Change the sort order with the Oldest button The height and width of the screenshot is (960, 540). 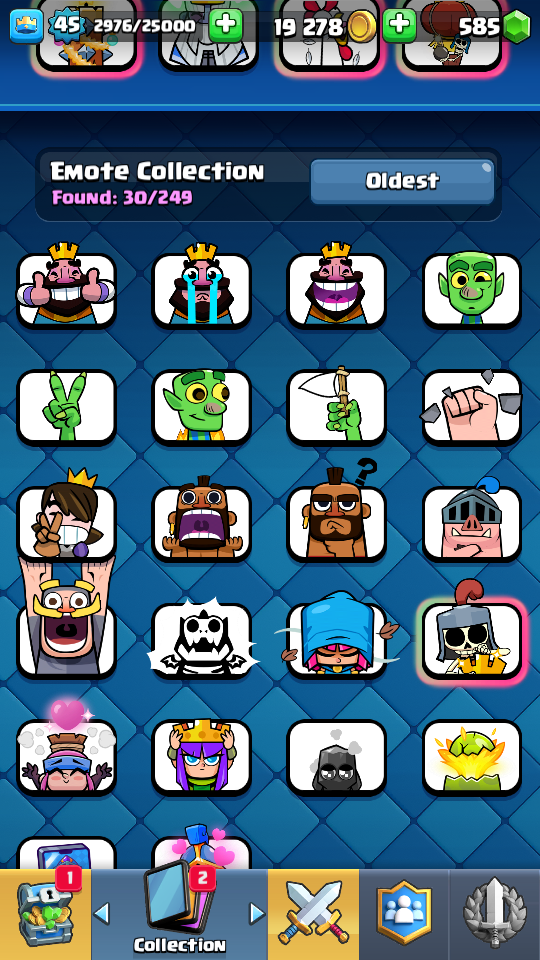point(402,181)
